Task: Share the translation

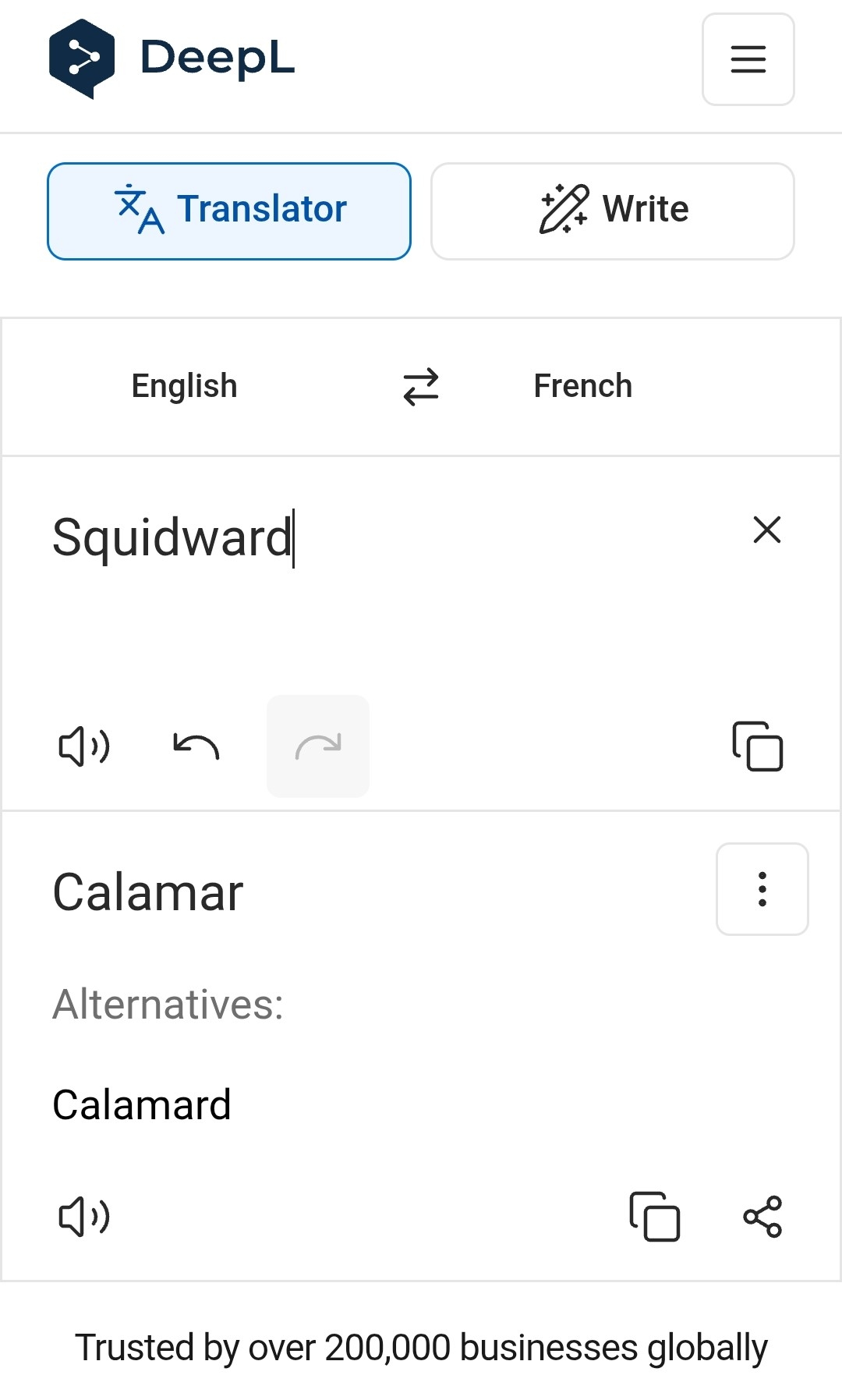Action: 762,1216
